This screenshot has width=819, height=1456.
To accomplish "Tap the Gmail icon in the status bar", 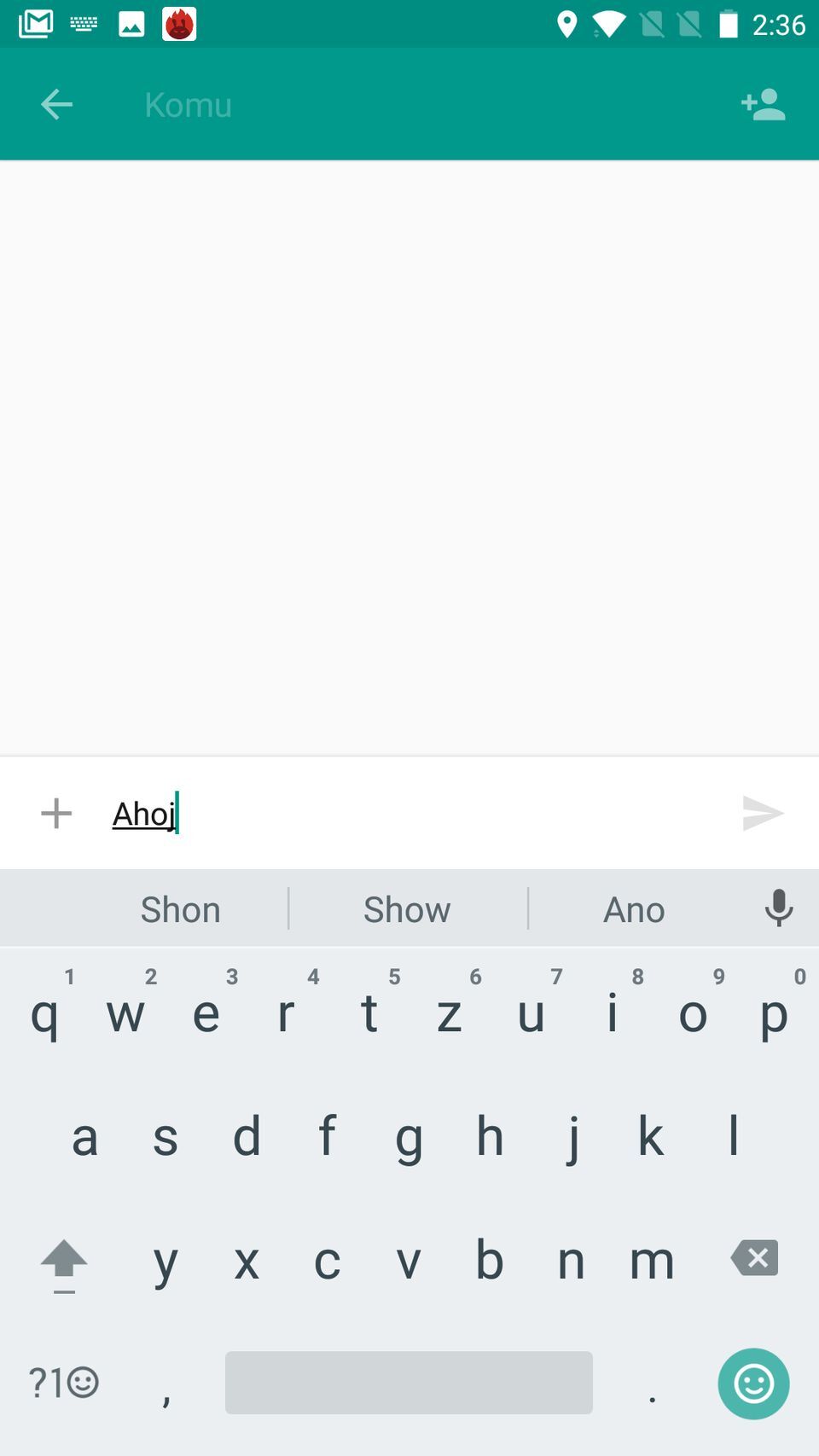I will point(36,23).
